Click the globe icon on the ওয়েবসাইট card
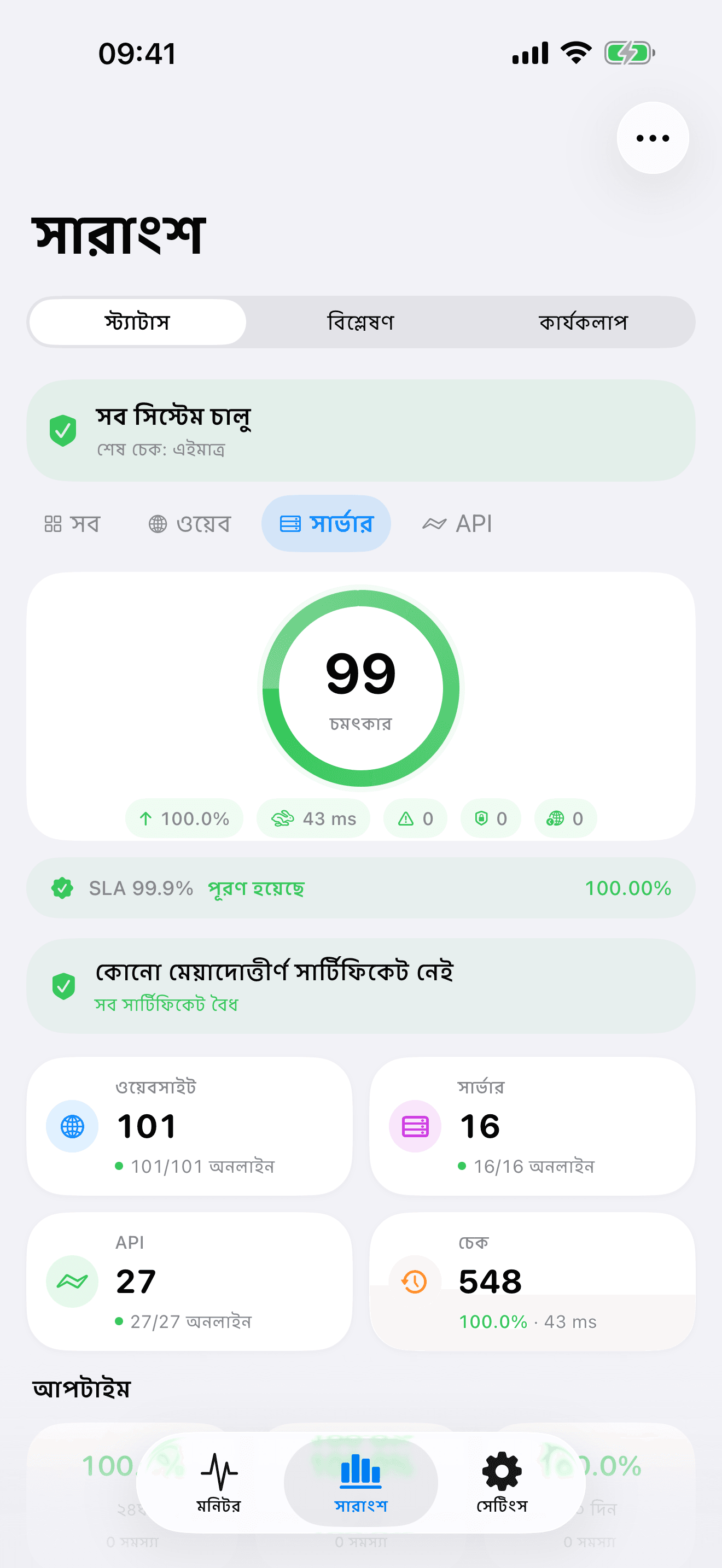The width and height of the screenshot is (722, 1568). 72,1126
